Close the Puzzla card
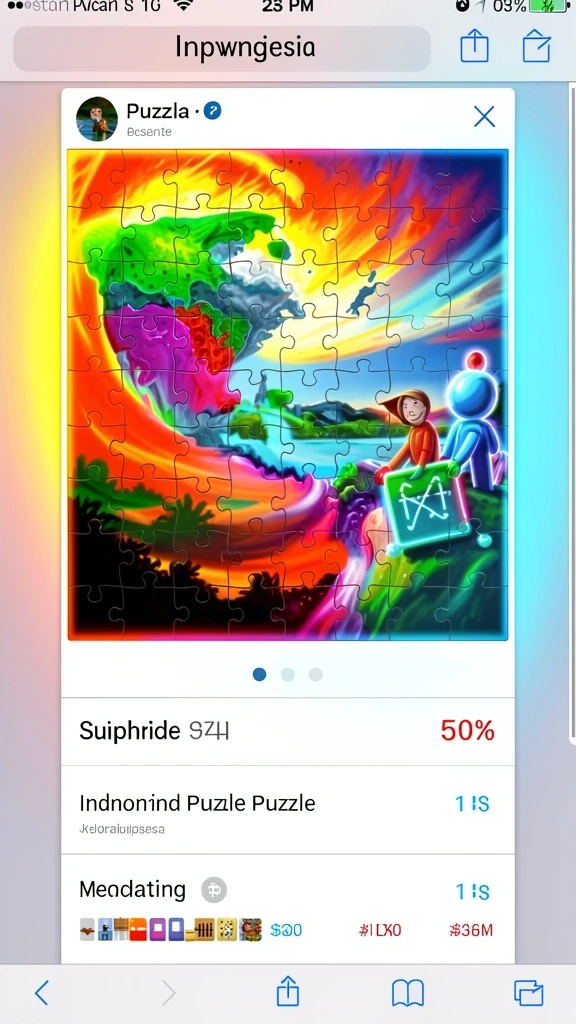 [484, 117]
